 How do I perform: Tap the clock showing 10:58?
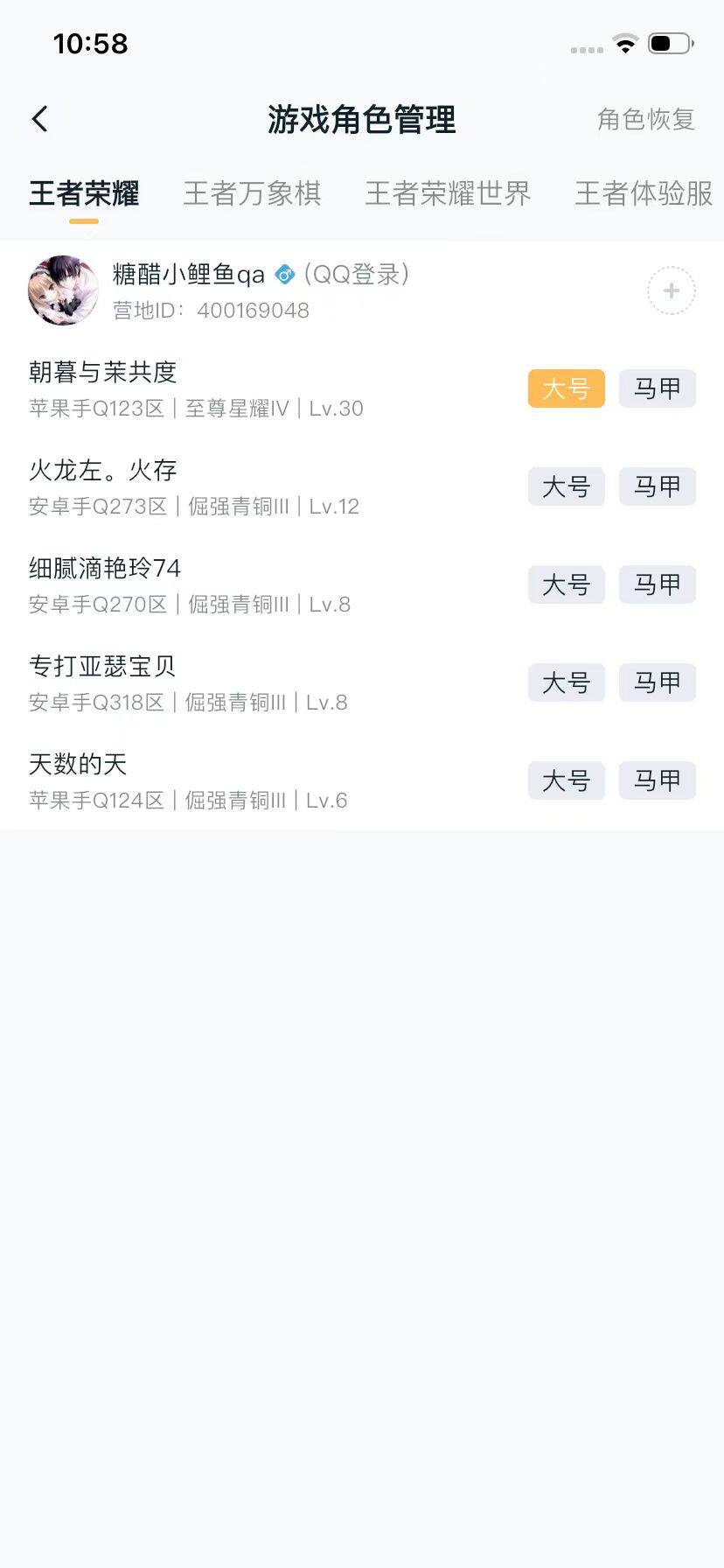pyautogui.click(x=90, y=44)
